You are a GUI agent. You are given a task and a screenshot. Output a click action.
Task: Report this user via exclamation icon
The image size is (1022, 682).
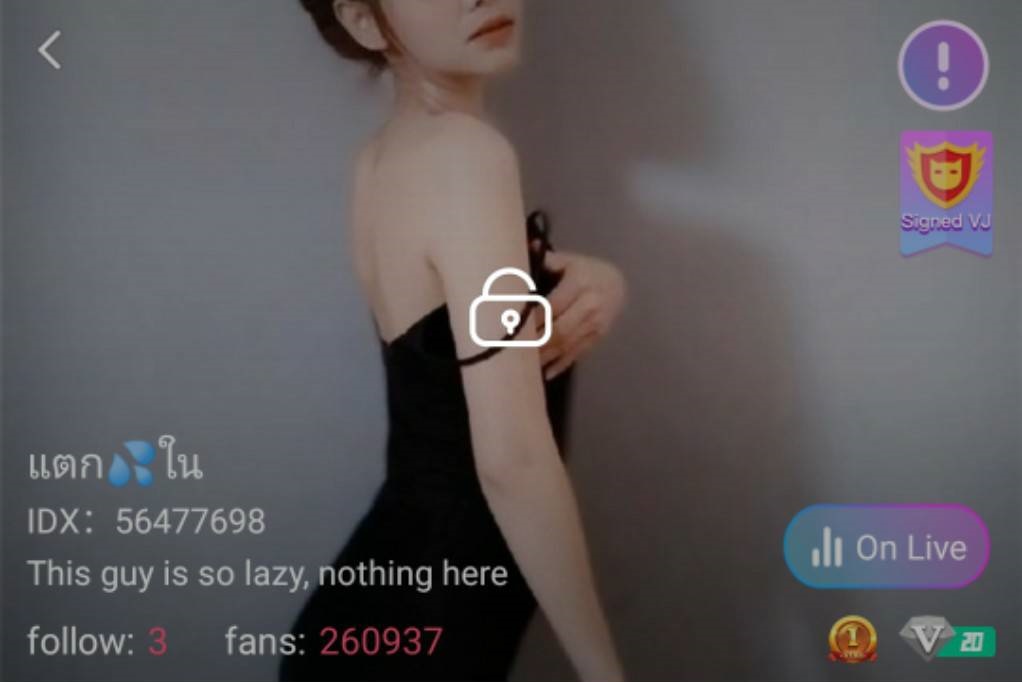943,65
